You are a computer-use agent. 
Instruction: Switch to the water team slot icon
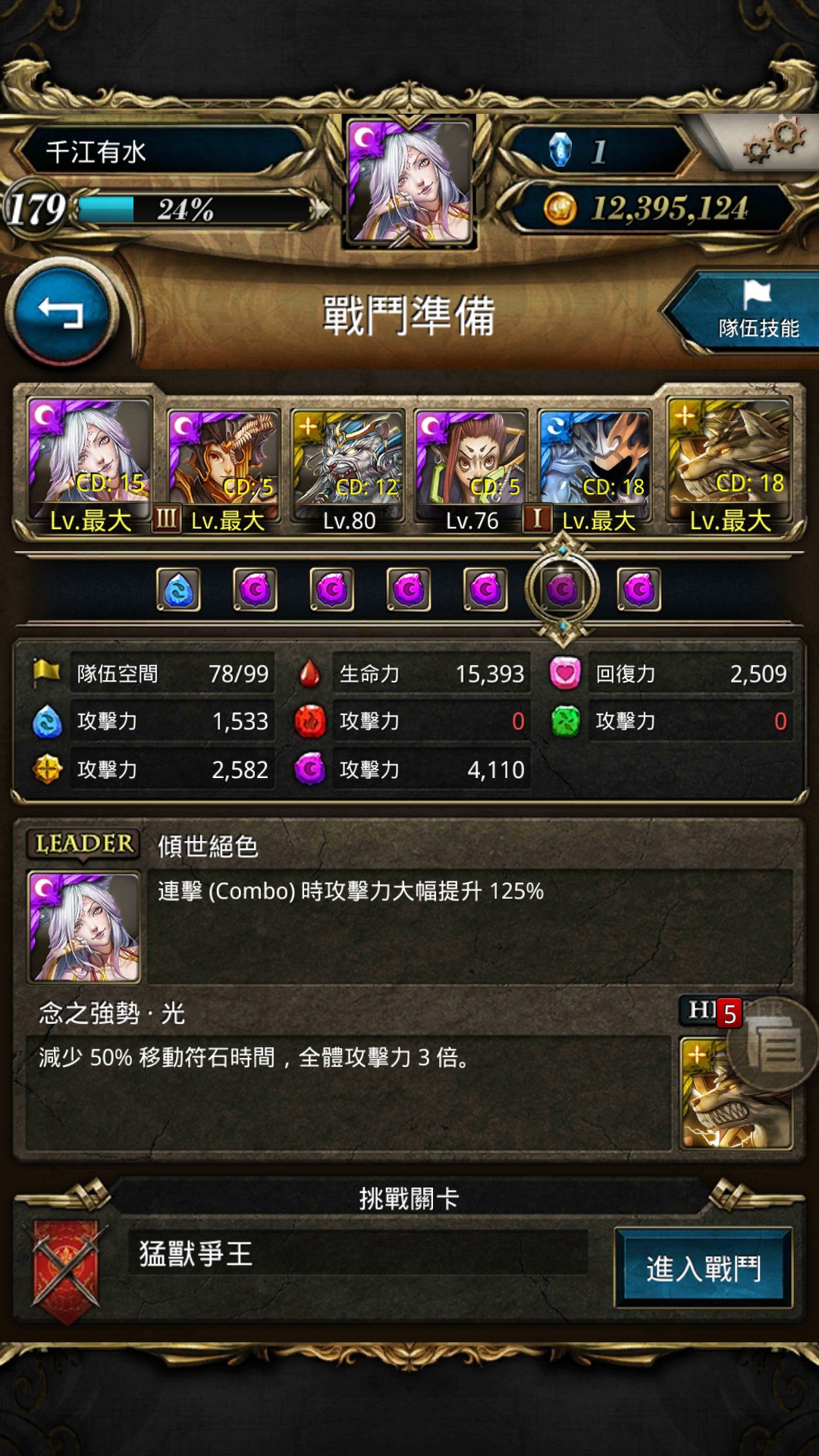click(x=179, y=589)
